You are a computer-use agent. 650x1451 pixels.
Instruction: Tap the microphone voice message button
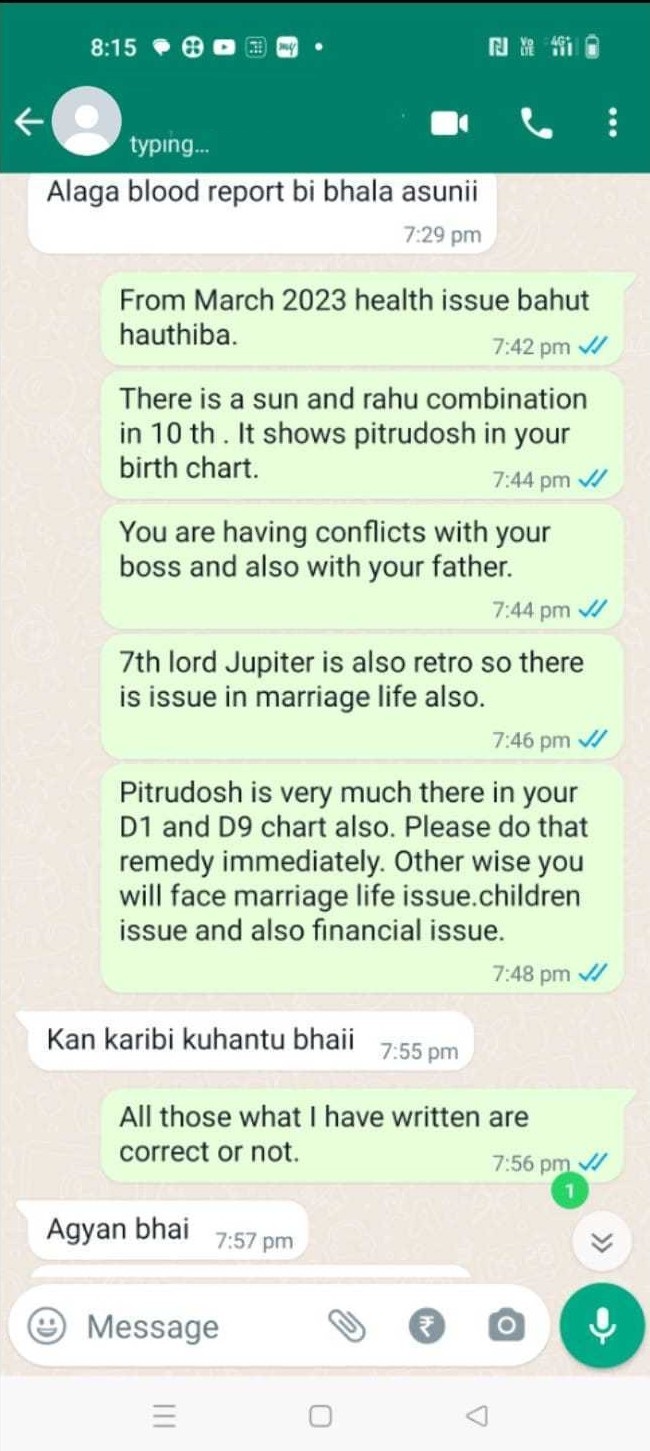601,1327
